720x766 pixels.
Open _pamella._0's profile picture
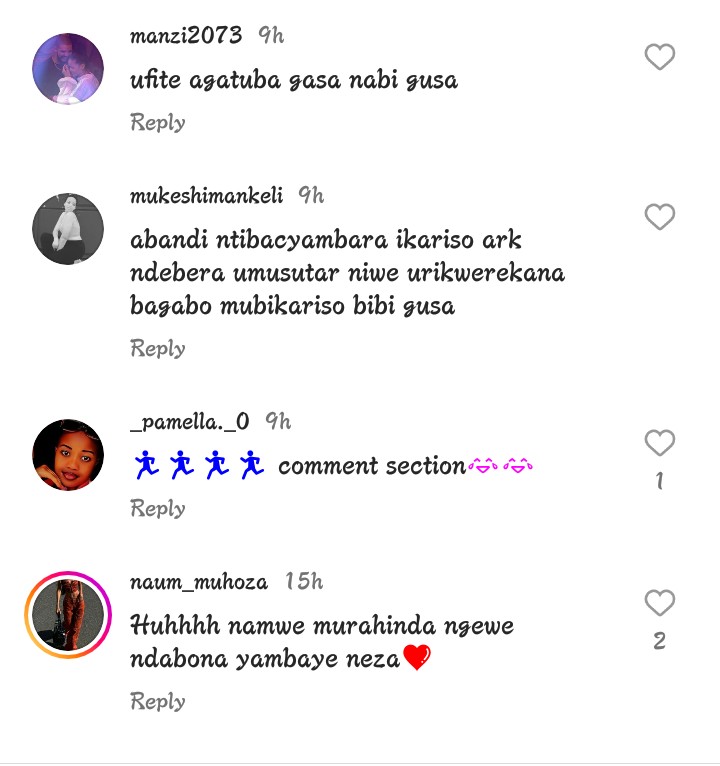[68, 455]
